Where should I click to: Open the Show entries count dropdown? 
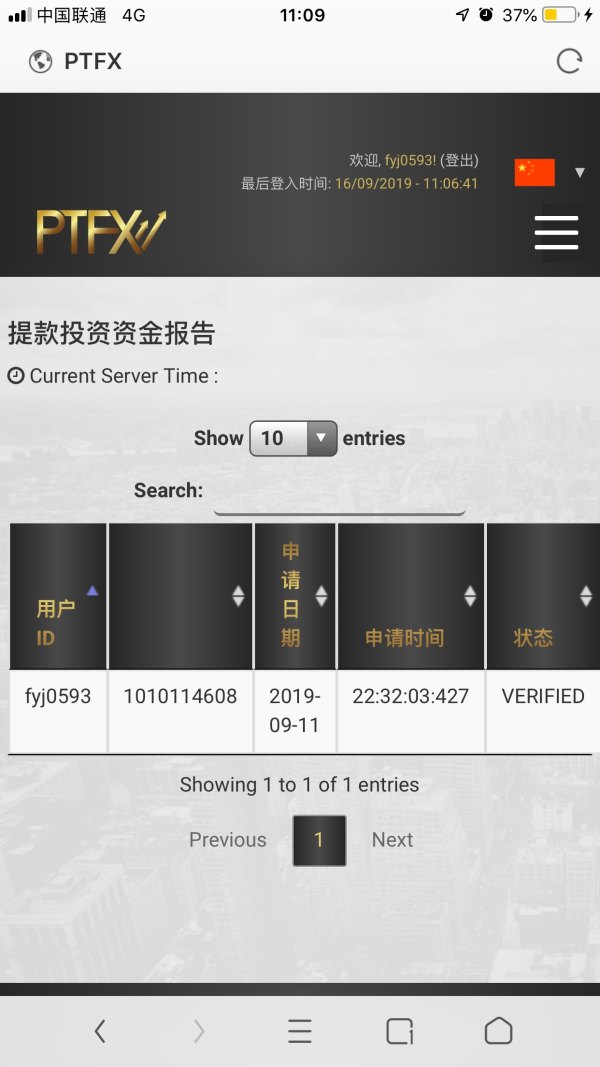(x=292, y=438)
